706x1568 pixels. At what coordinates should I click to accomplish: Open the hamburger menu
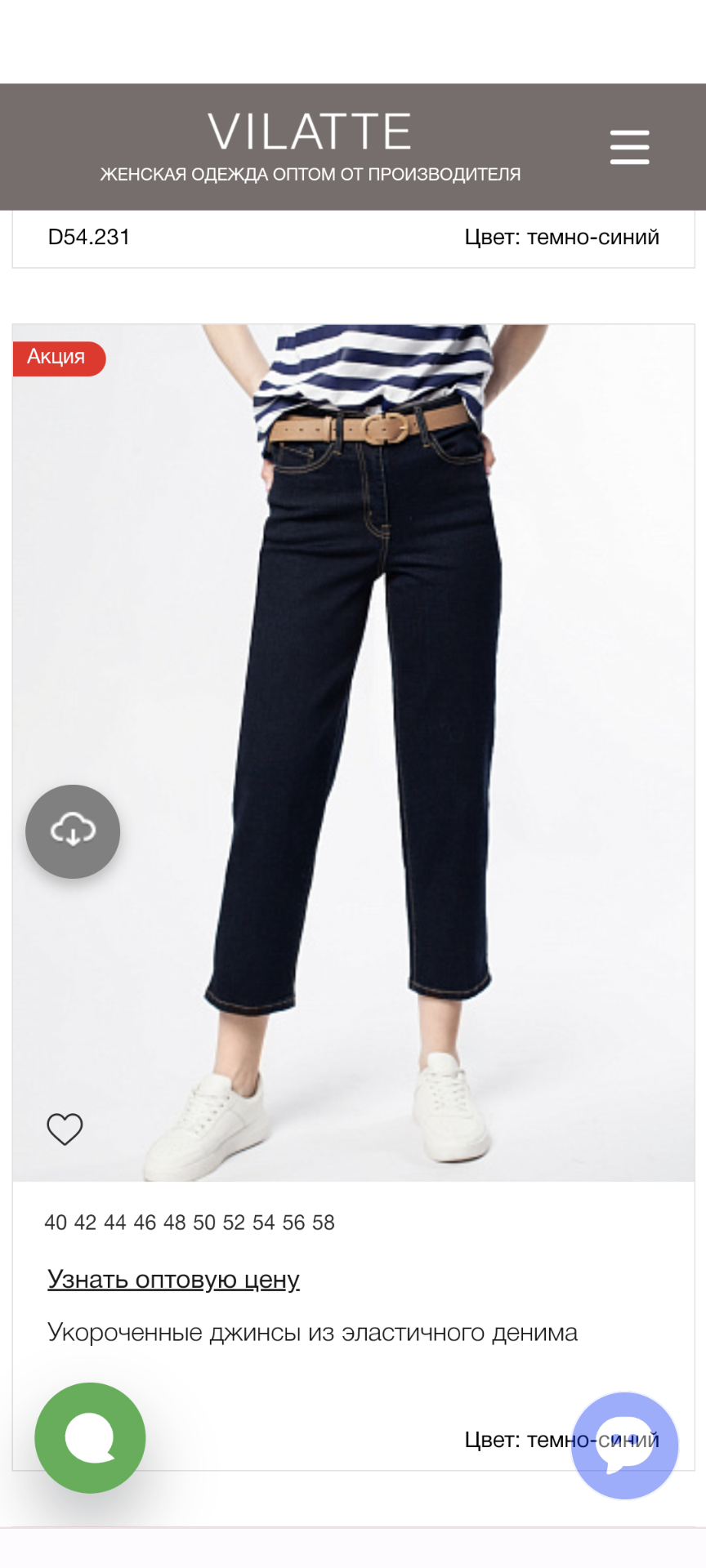629,147
